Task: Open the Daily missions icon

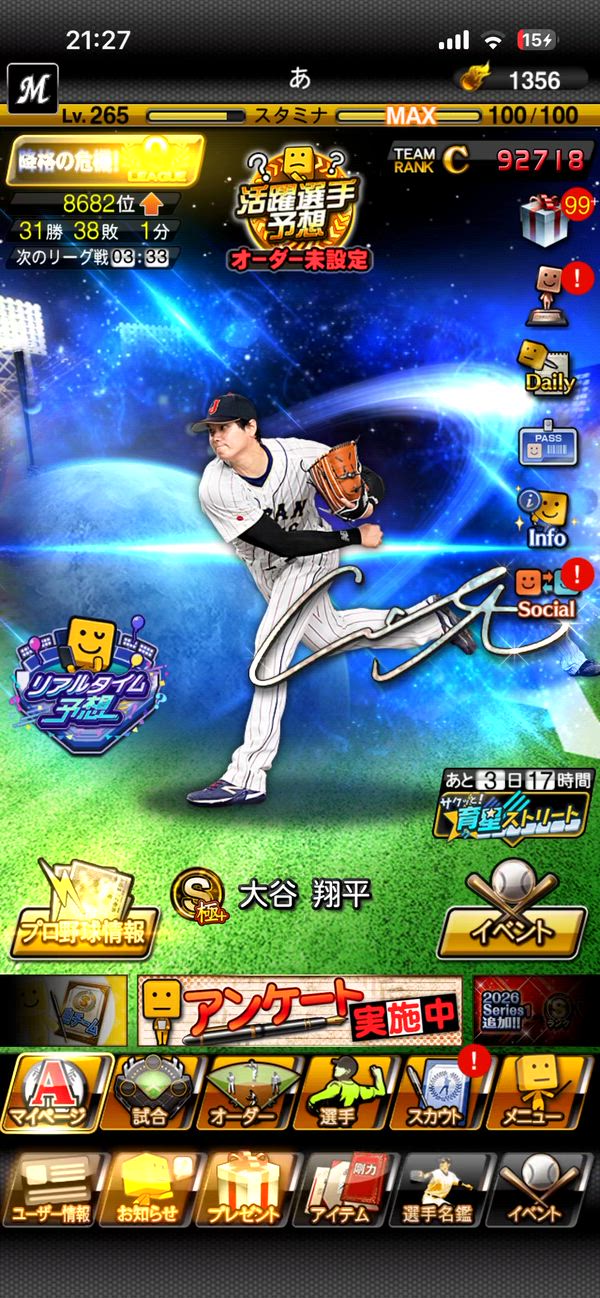Action: coord(545,366)
